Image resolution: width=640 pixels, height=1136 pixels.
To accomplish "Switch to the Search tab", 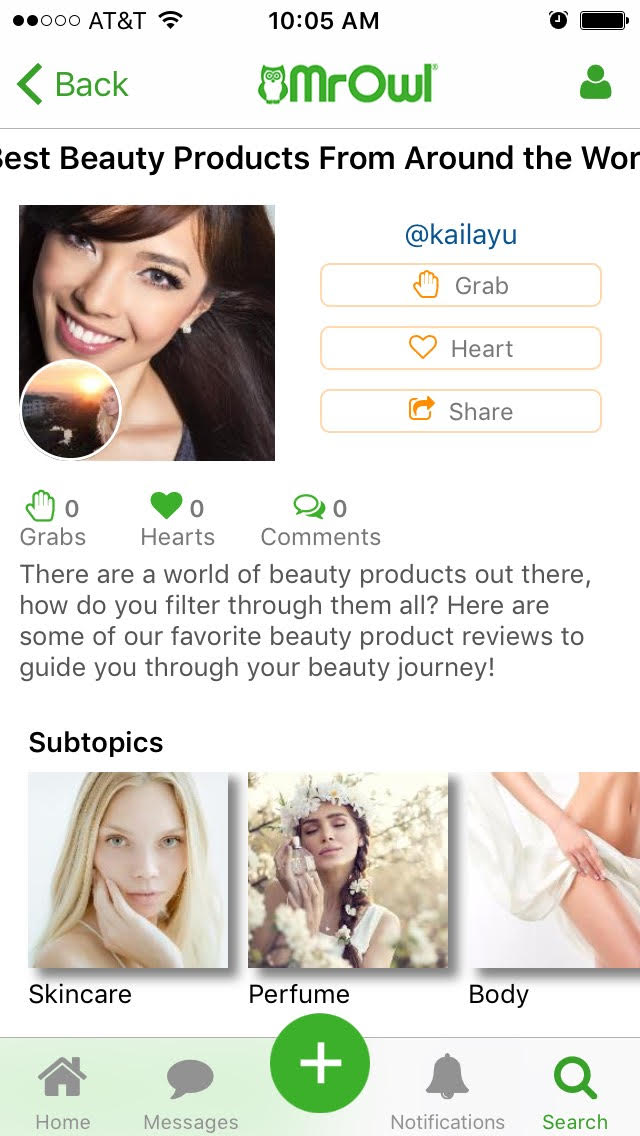I will click(x=575, y=1094).
